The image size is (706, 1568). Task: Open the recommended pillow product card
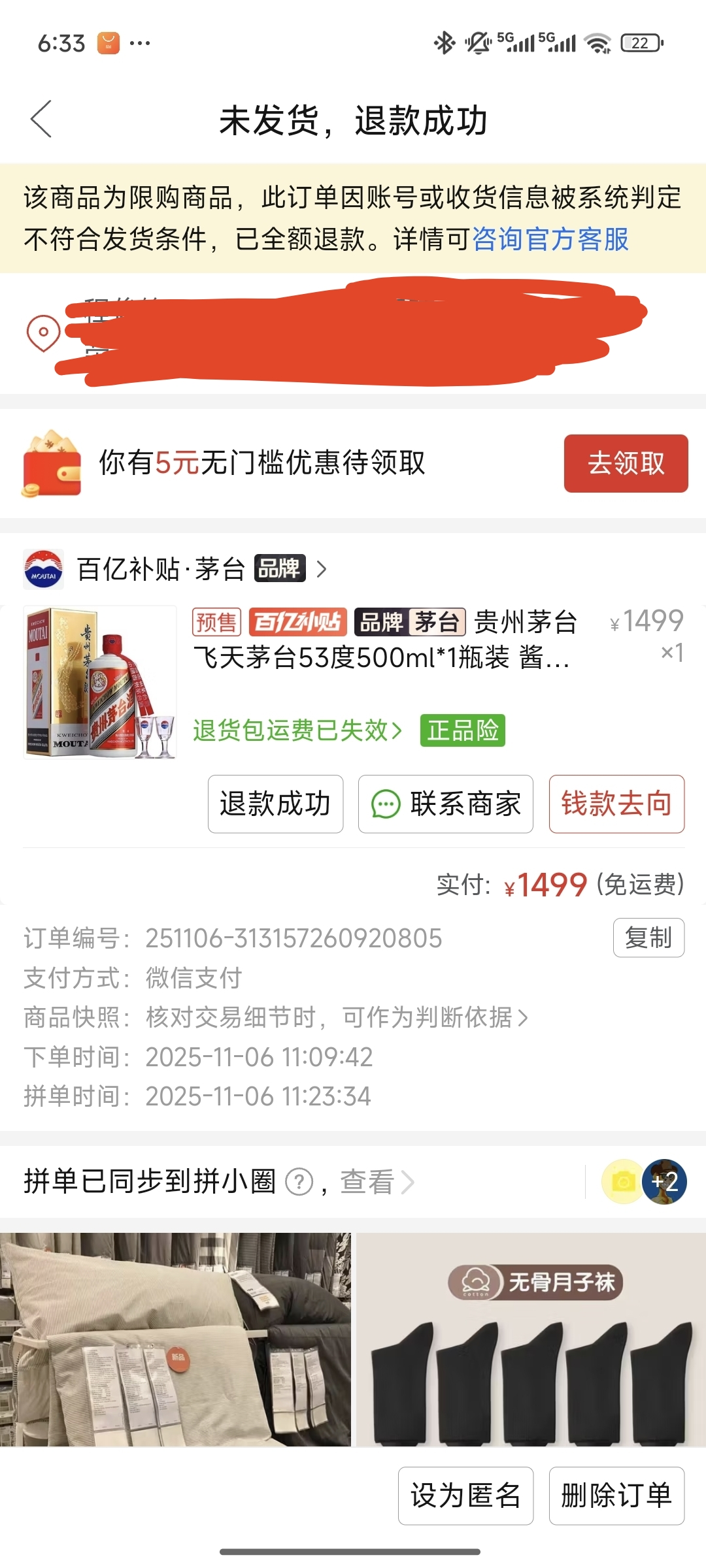(x=175, y=1339)
